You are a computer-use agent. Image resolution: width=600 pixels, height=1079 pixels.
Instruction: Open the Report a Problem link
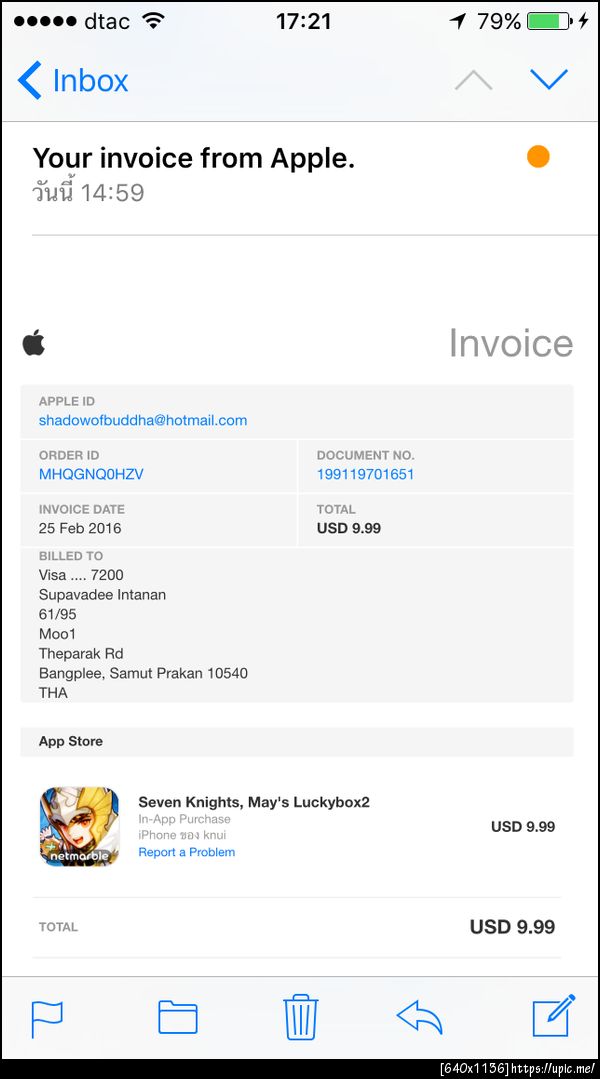(x=187, y=852)
